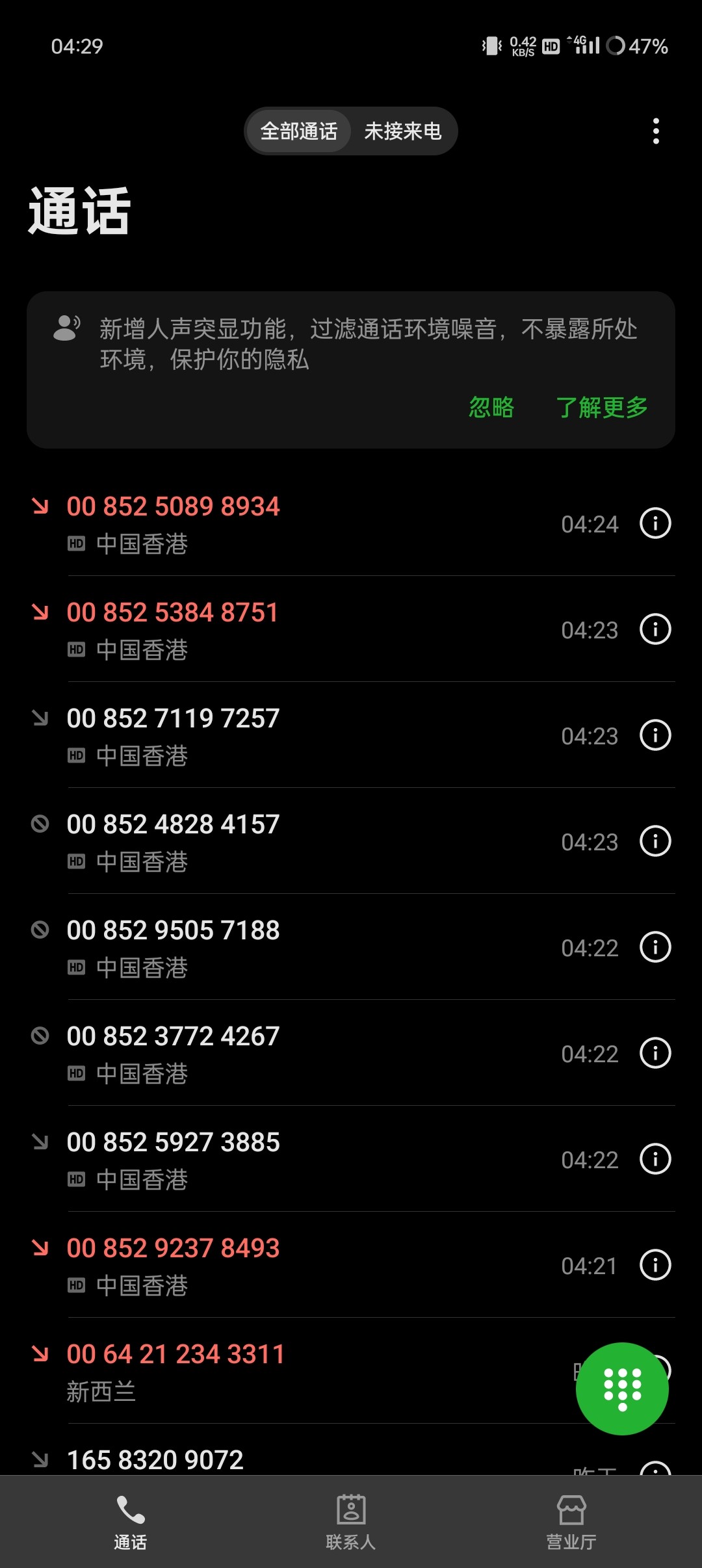Open info icon for 00 852 4828 4157

655,841
